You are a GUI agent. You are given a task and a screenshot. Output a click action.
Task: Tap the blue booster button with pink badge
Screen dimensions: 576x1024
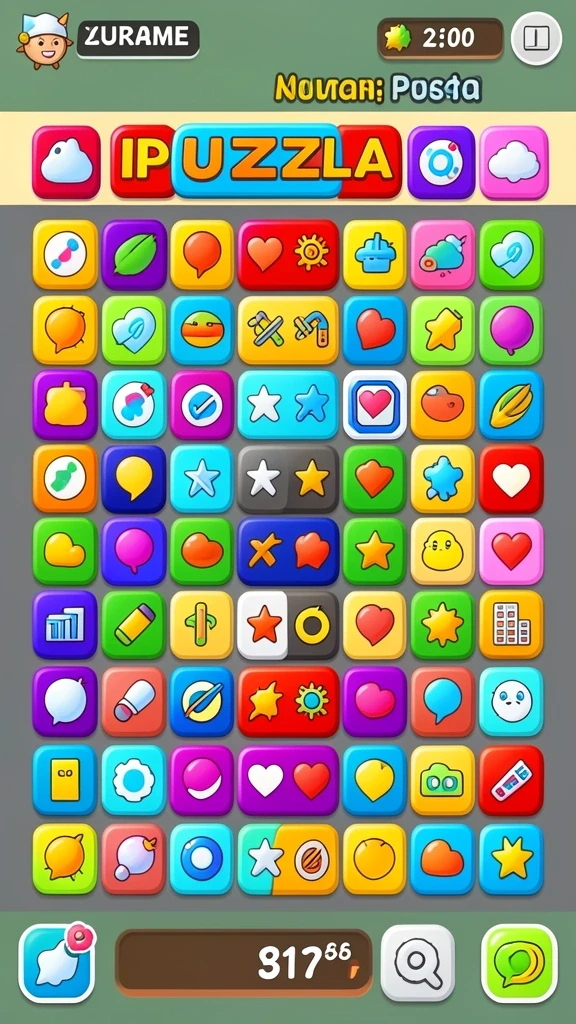click(x=57, y=963)
